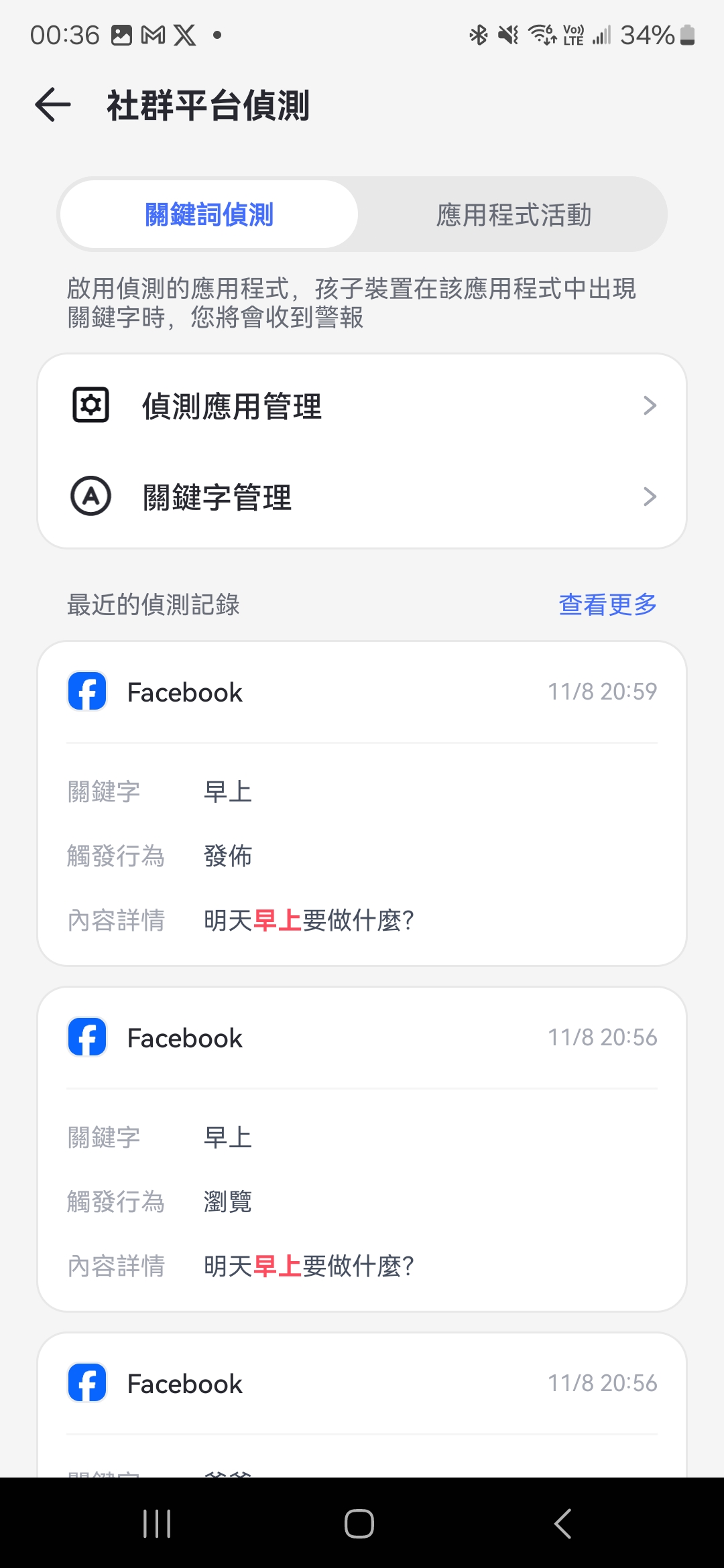Go back from 社群平台偵測 page
724x1568 pixels.
[53, 105]
